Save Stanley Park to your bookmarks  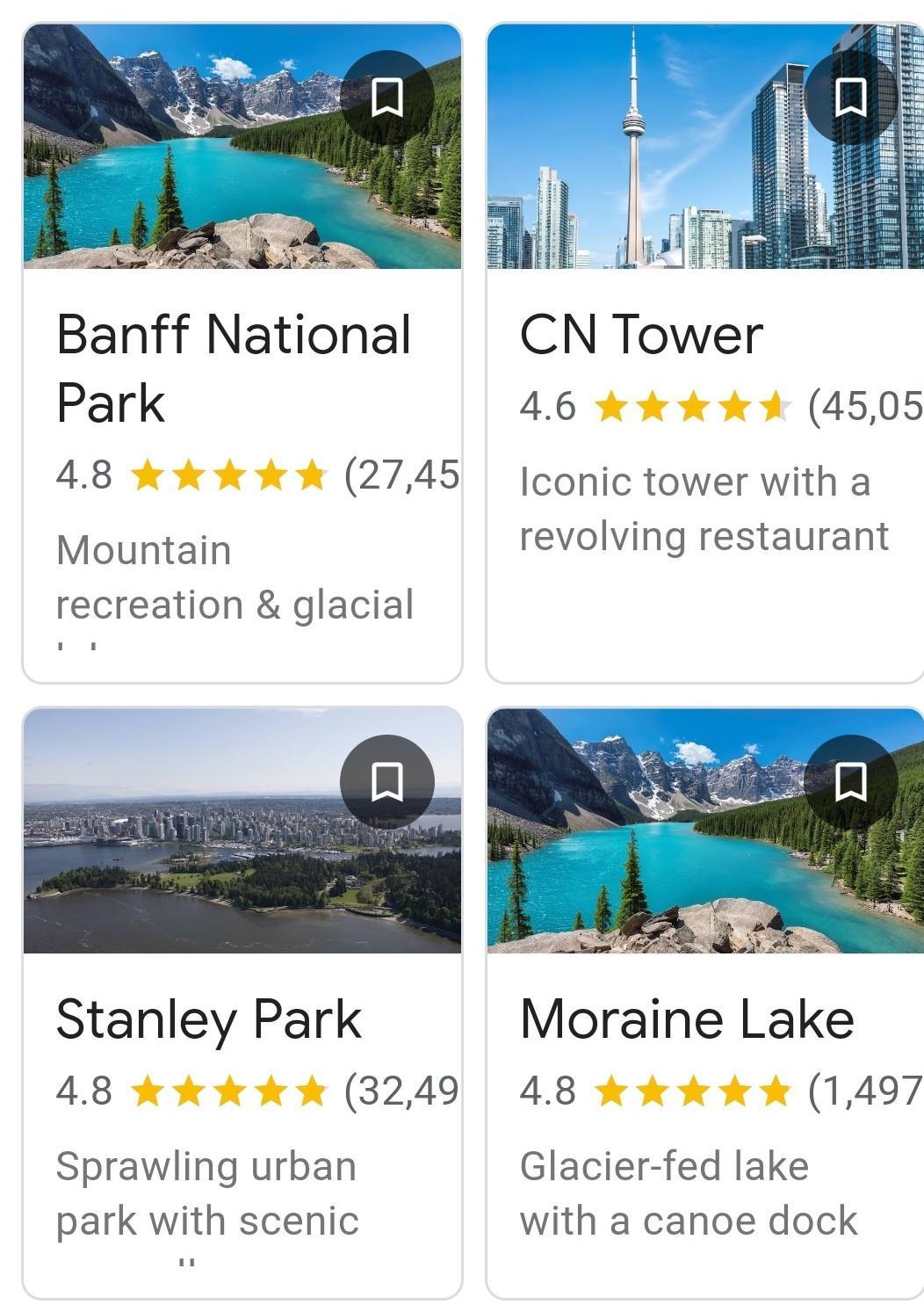pyautogui.click(x=386, y=782)
